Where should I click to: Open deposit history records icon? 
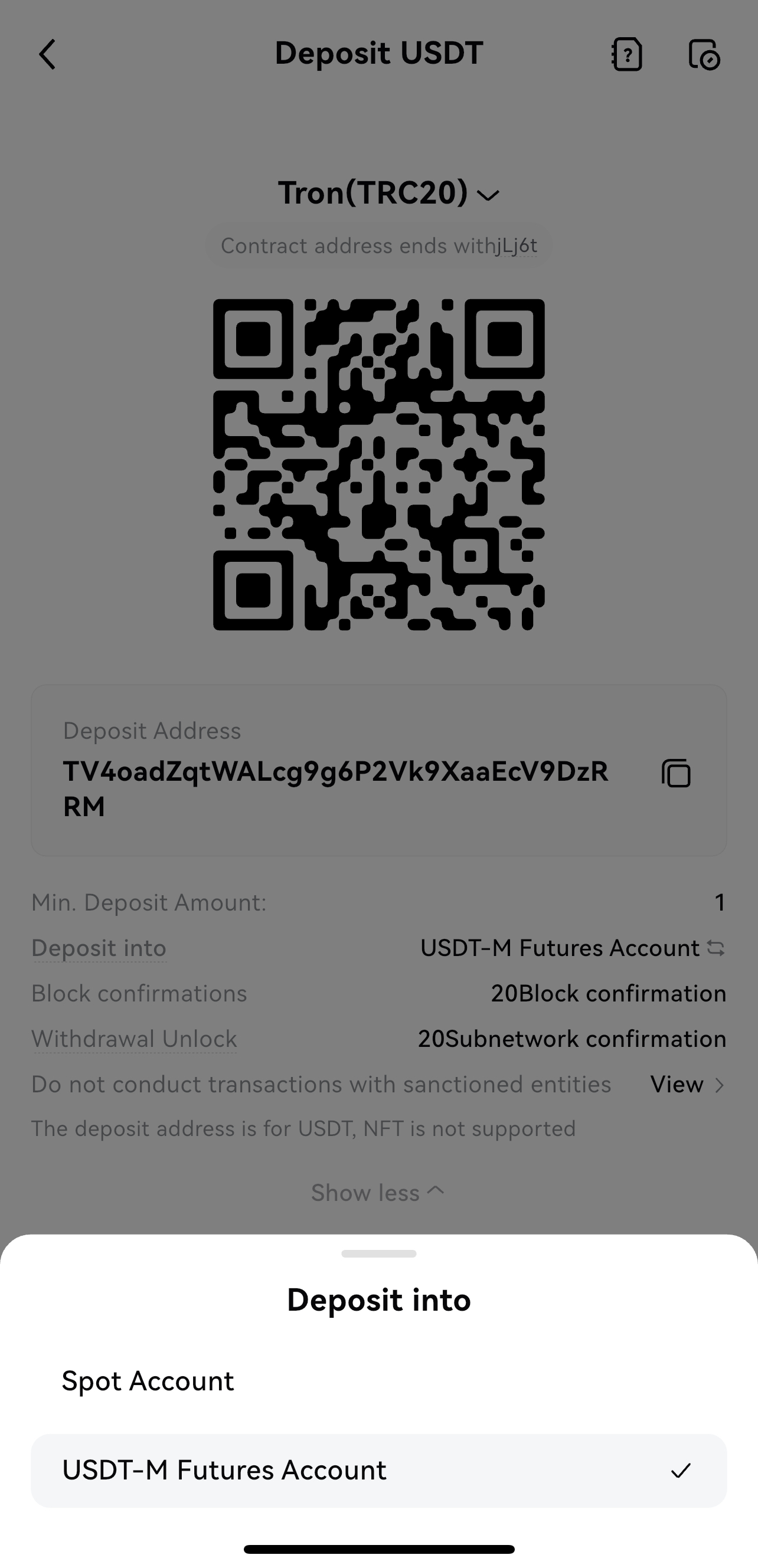click(704, 55)
